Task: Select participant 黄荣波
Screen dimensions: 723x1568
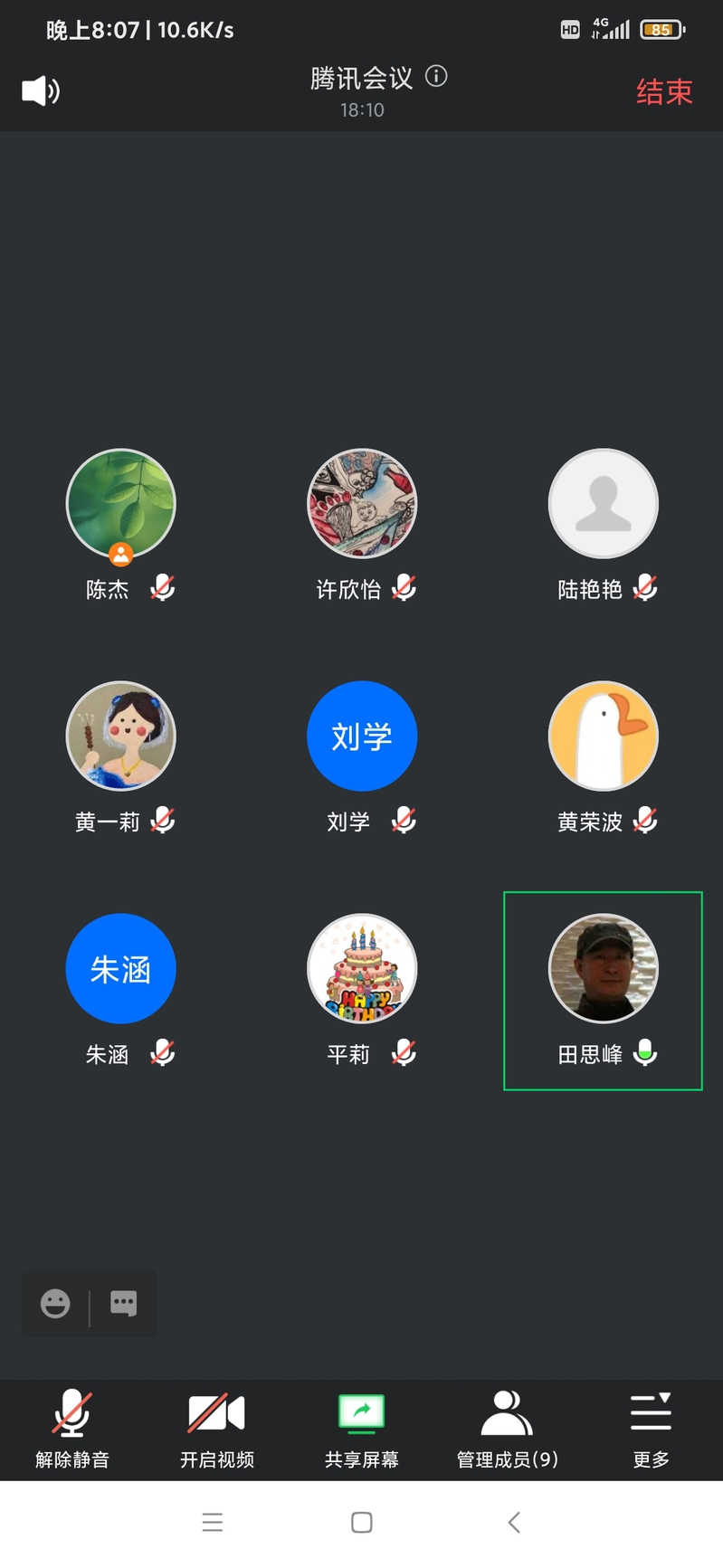Action: (603, 736)
